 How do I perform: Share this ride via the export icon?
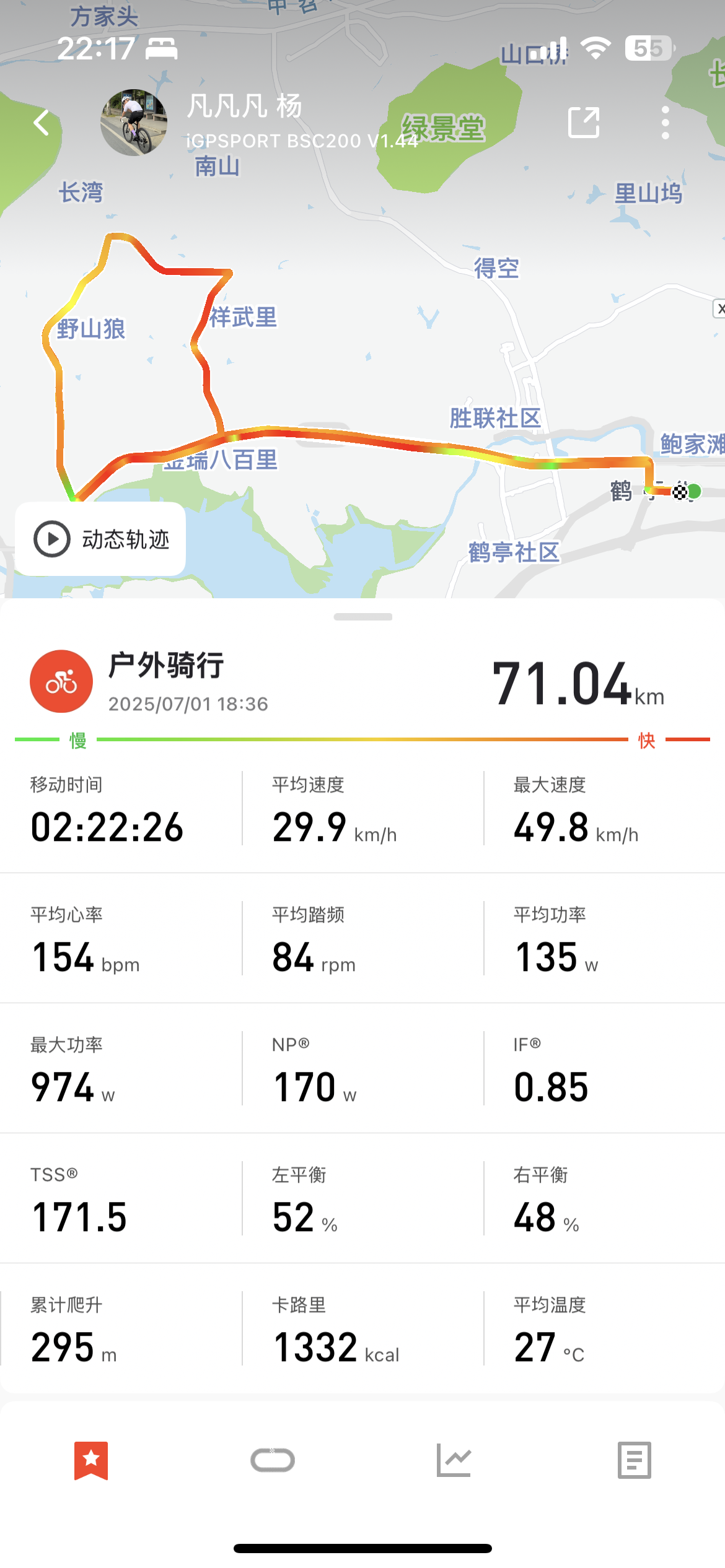click(x=584, y=122)
